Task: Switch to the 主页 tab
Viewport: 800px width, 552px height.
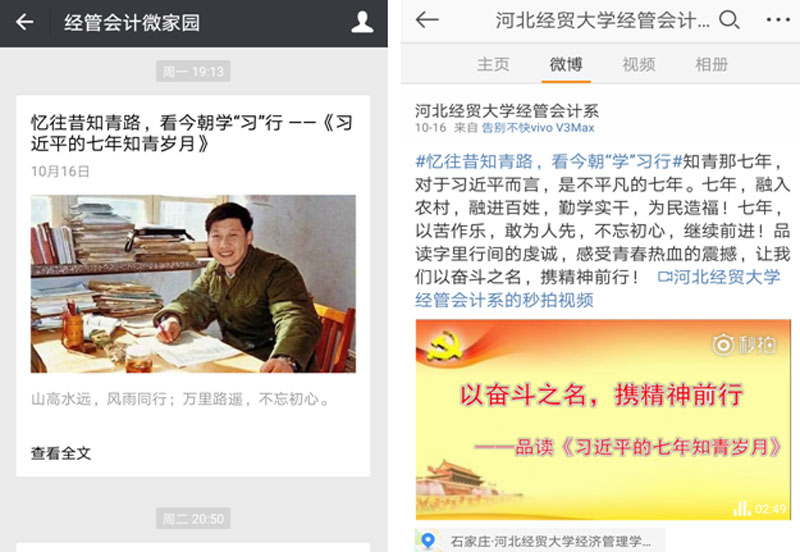Action: pos(493,64)
